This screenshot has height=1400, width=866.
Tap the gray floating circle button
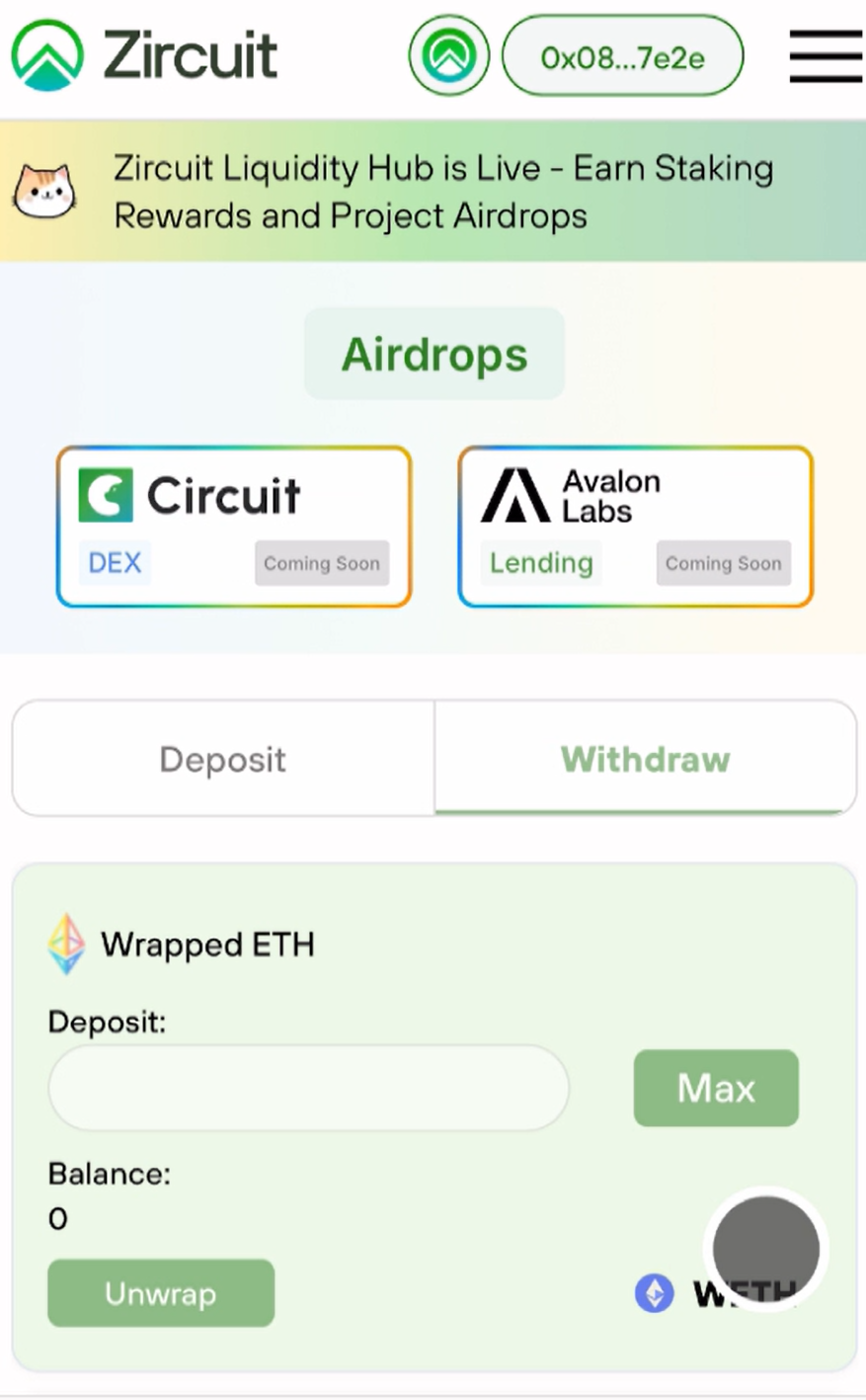[x=766, y=1249]
